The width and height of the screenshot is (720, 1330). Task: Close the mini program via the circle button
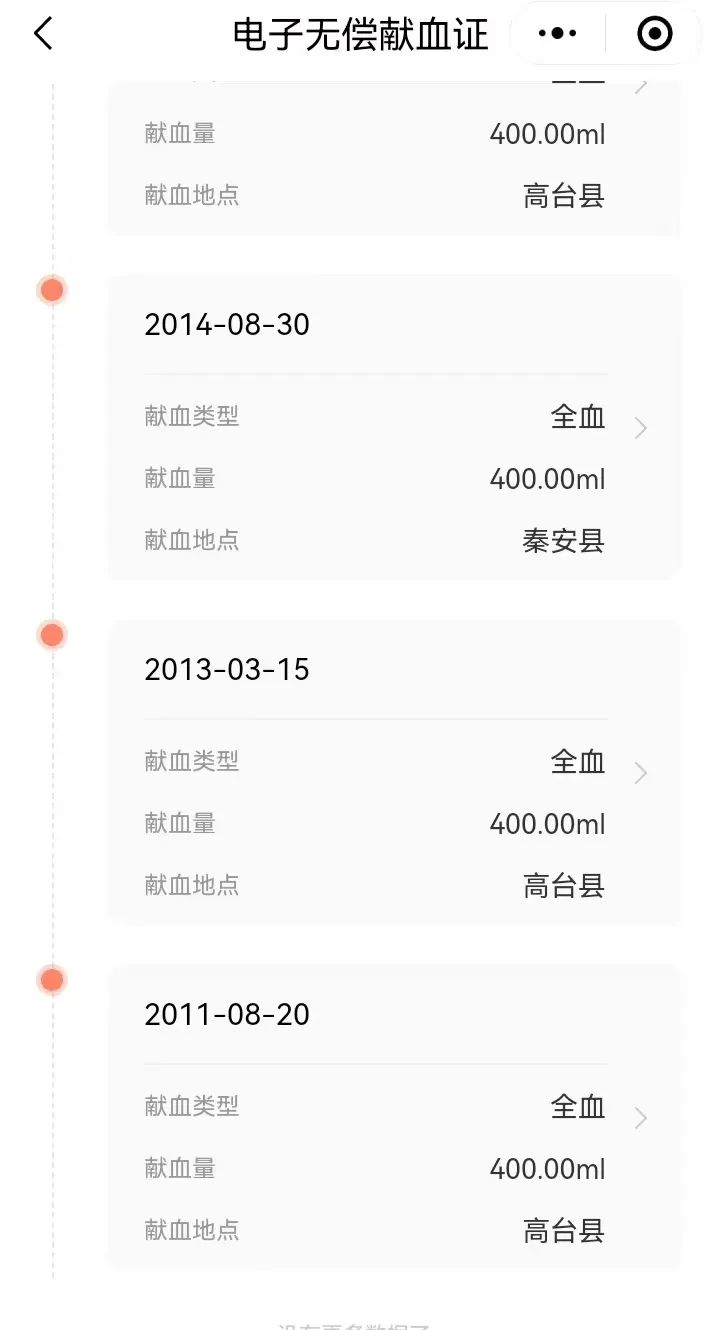click(655, 34)
